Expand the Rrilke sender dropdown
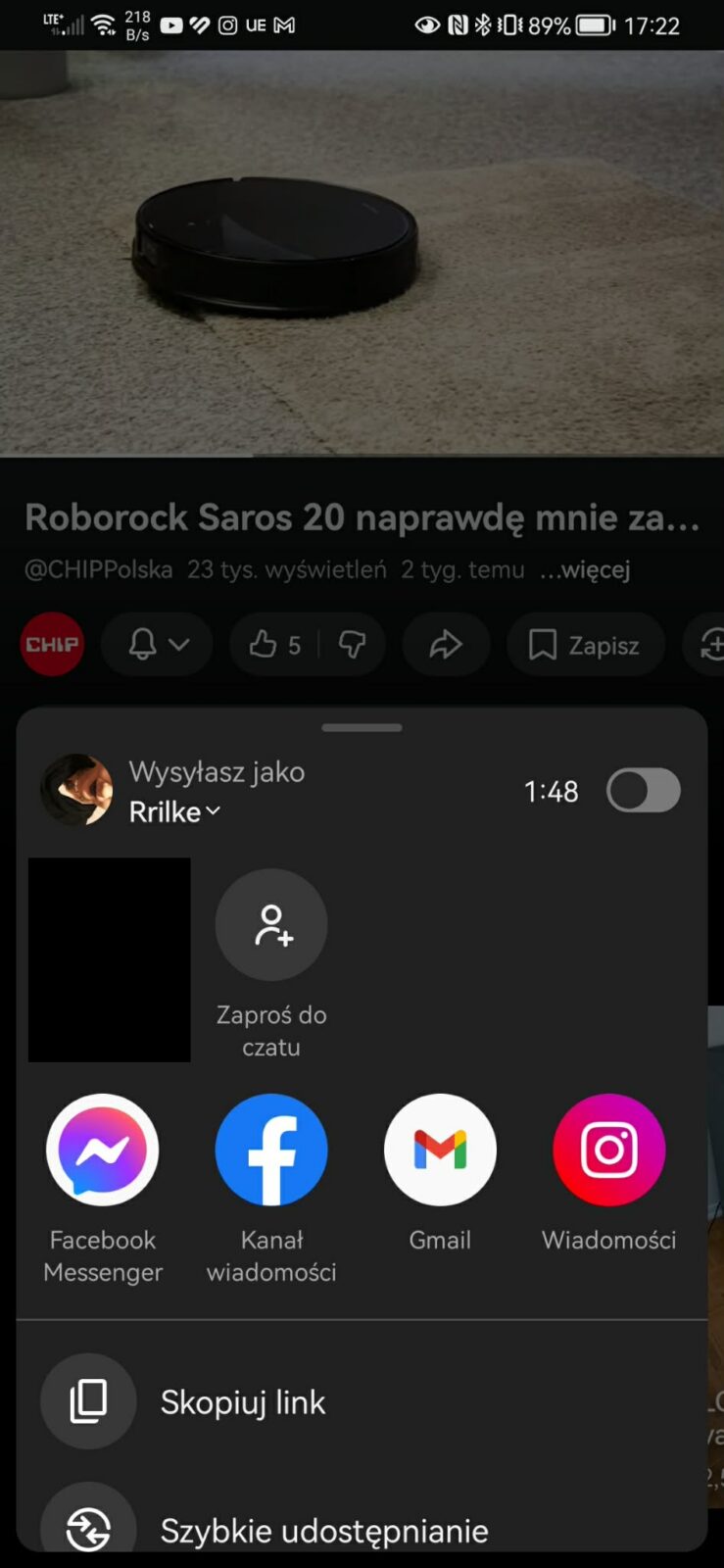This screenshot has height=1568, width=724. pos(175,812)
